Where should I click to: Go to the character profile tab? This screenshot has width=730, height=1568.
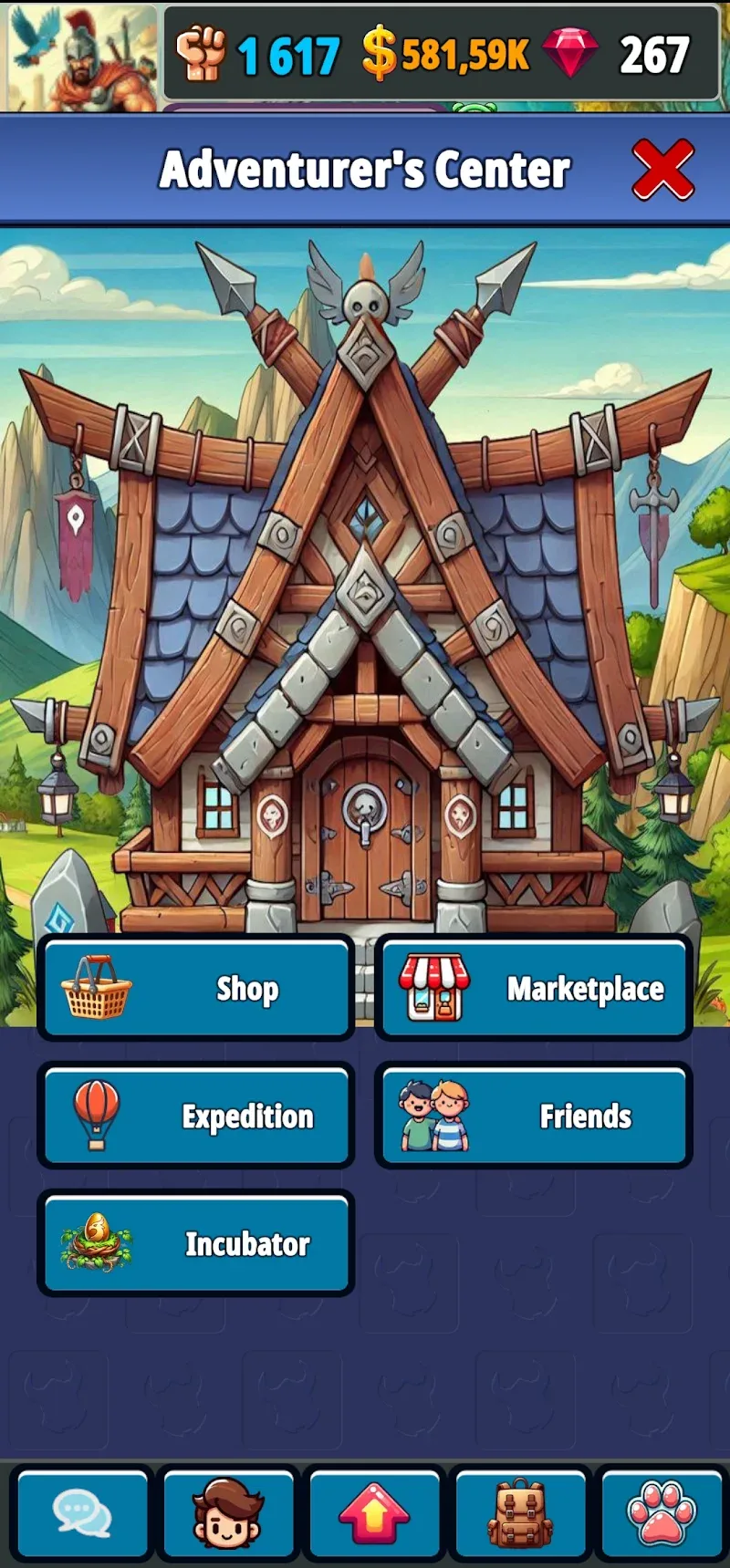tap(228, 1513)
